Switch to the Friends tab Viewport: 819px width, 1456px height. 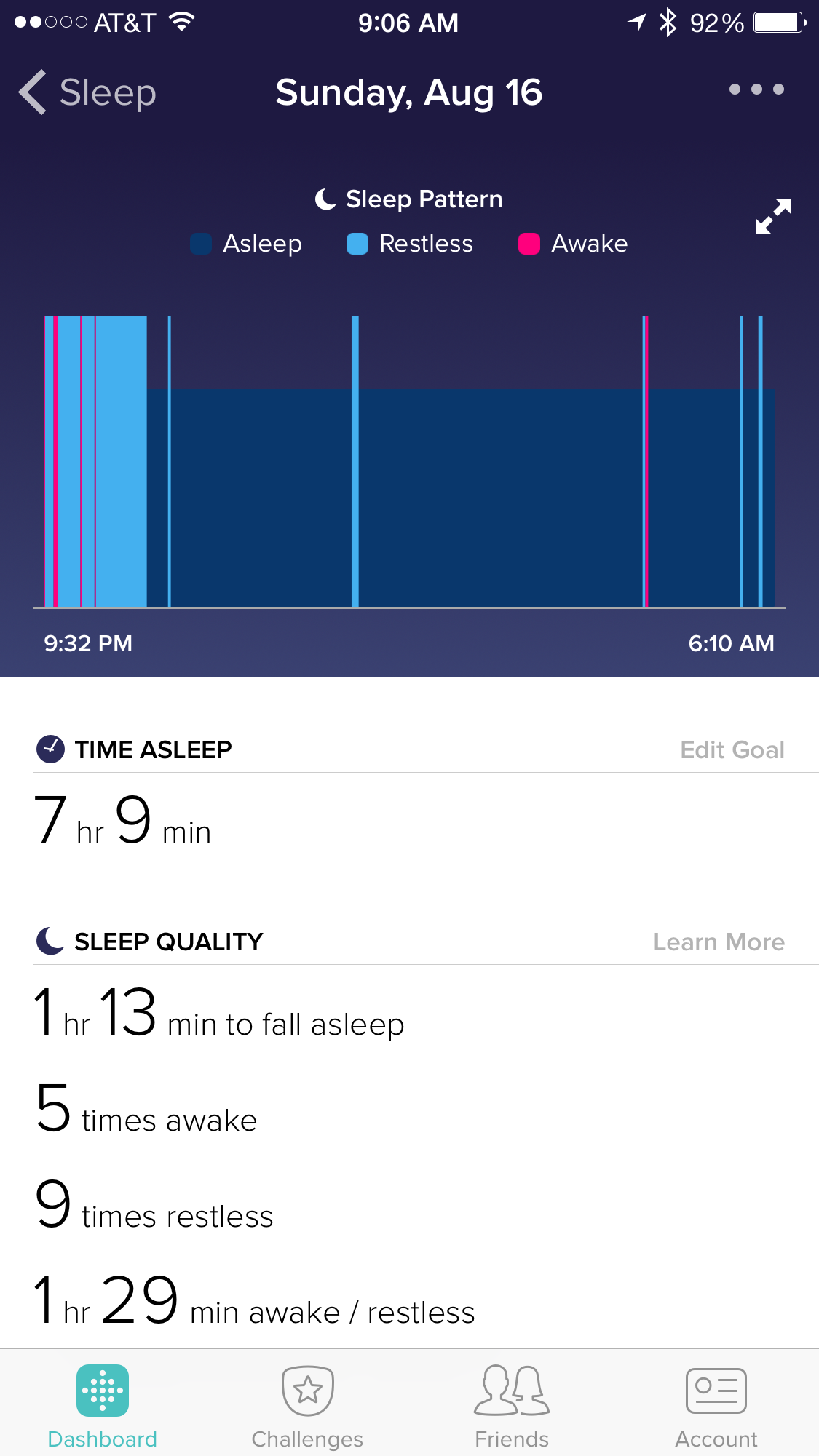pyautogui.click(x=512, y=1407)
